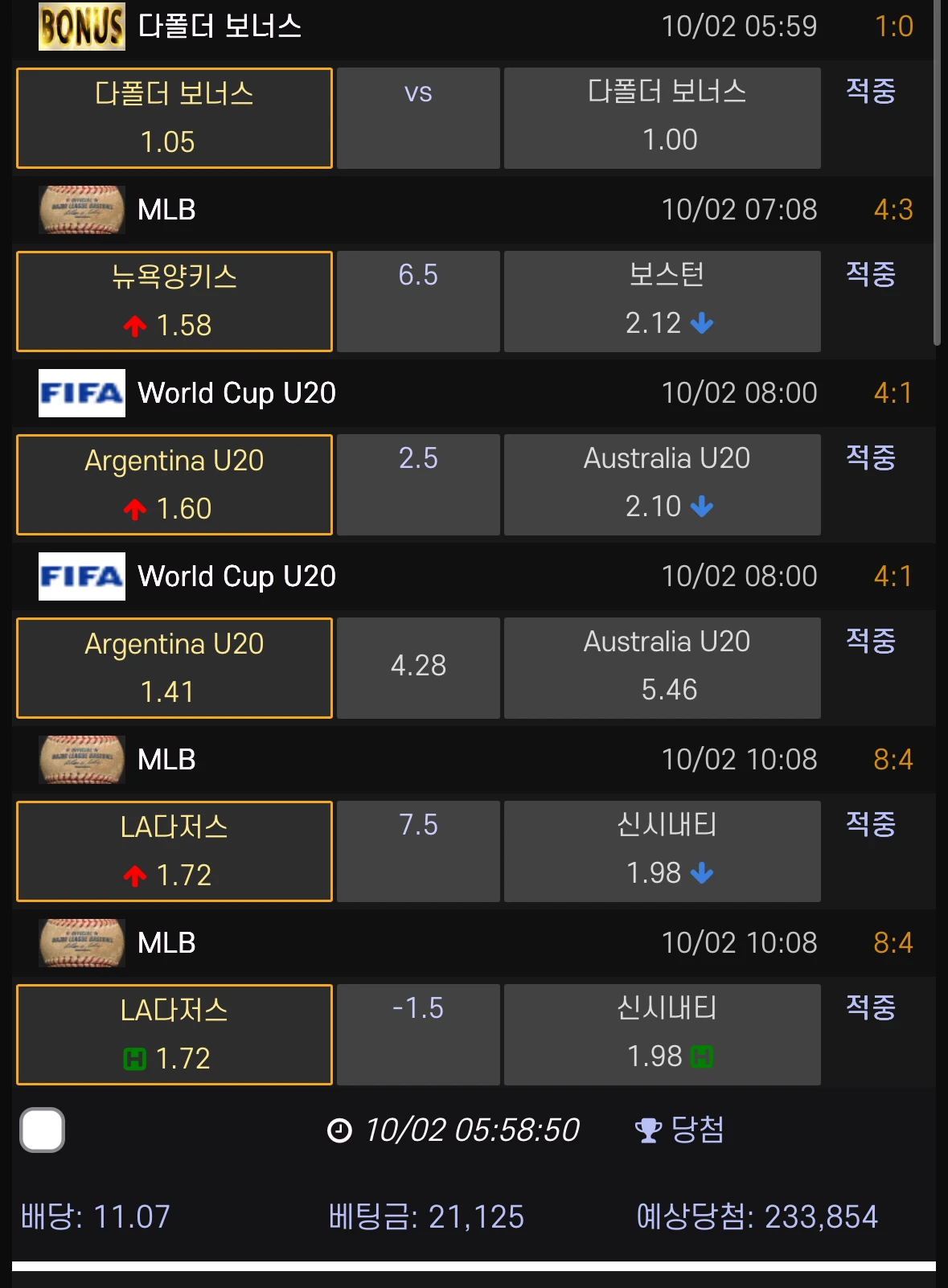Viewport: 948px width, 1288px height.
Task: Select the 뉴욕양키스 1.58 pick
Action: [174, 301]
